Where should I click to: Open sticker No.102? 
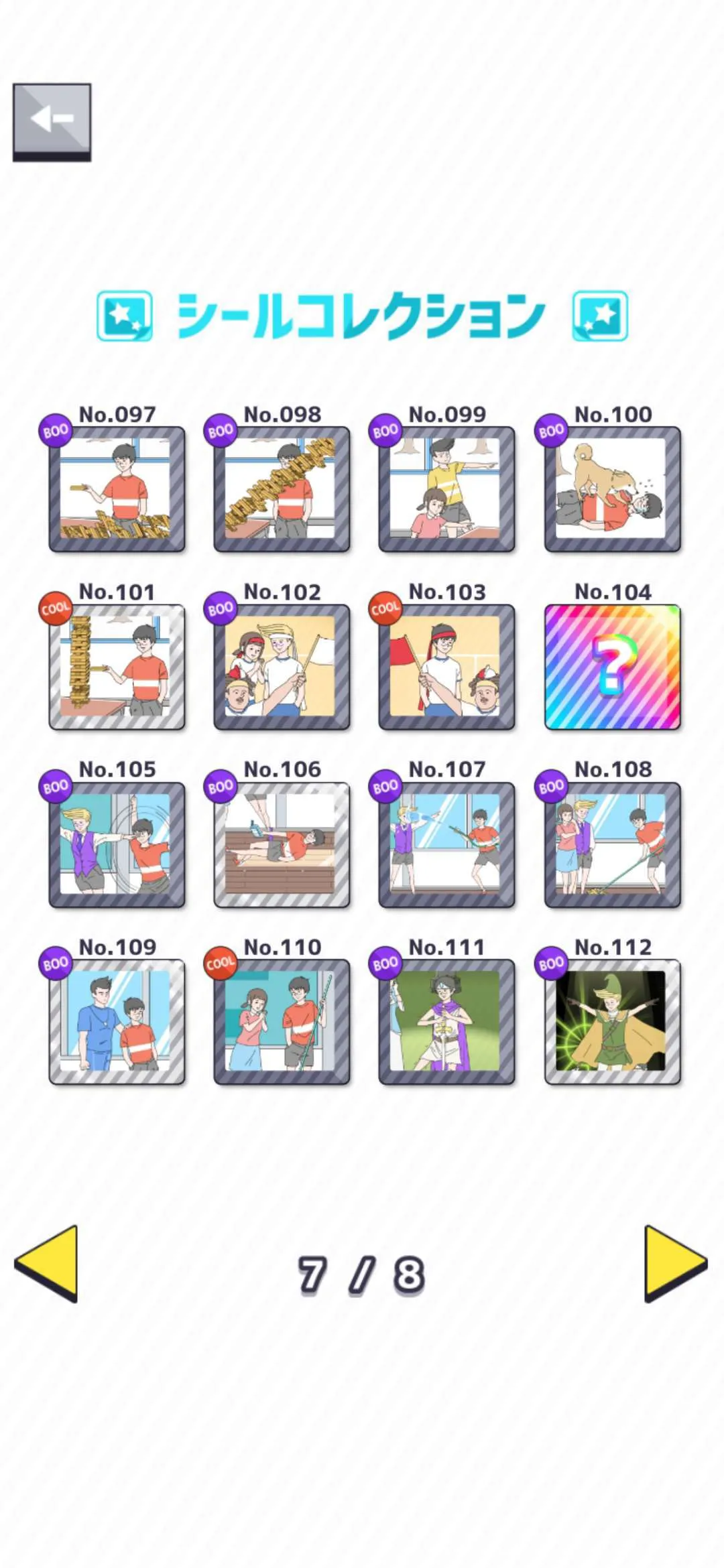click(x=282, y=667)
